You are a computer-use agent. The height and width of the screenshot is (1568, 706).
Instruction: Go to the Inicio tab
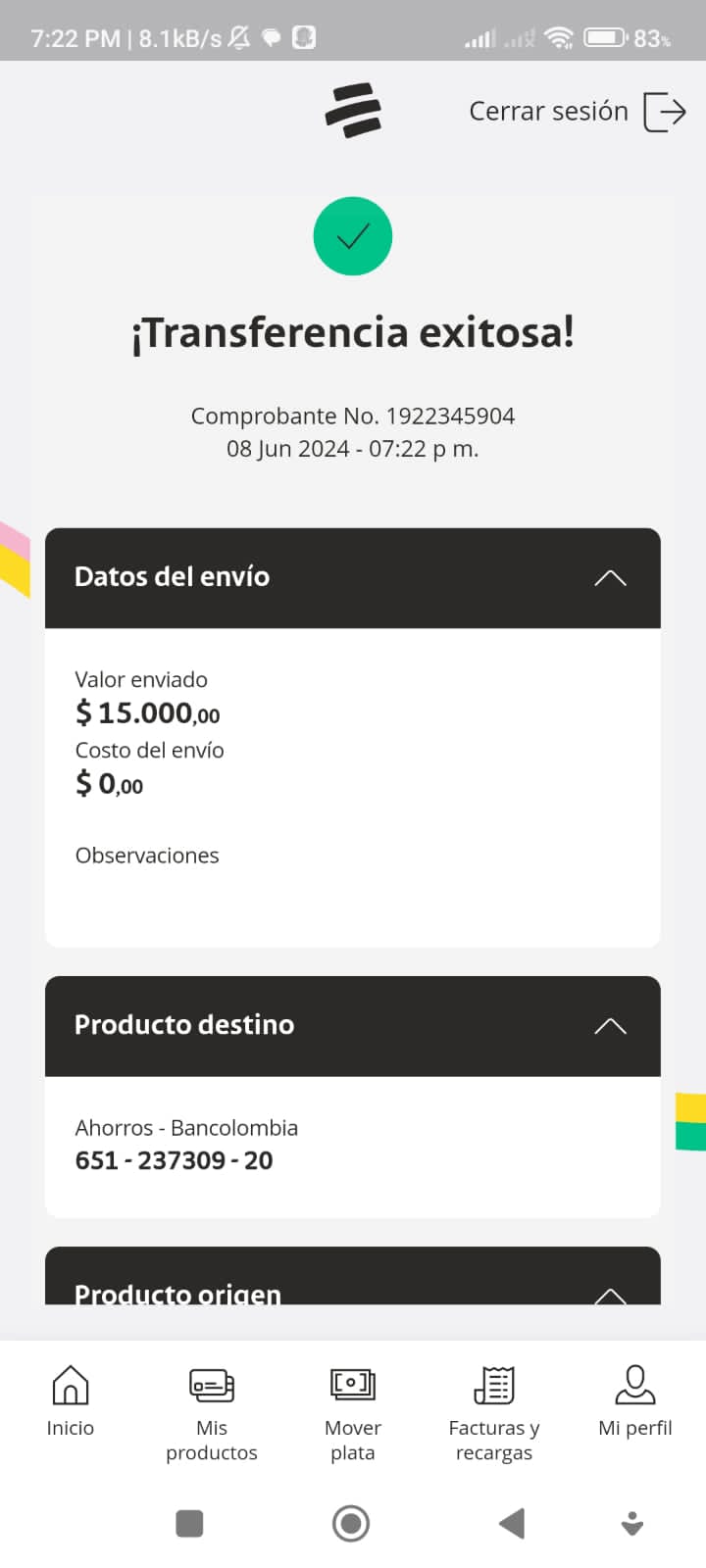click(x=71, y=1401)
